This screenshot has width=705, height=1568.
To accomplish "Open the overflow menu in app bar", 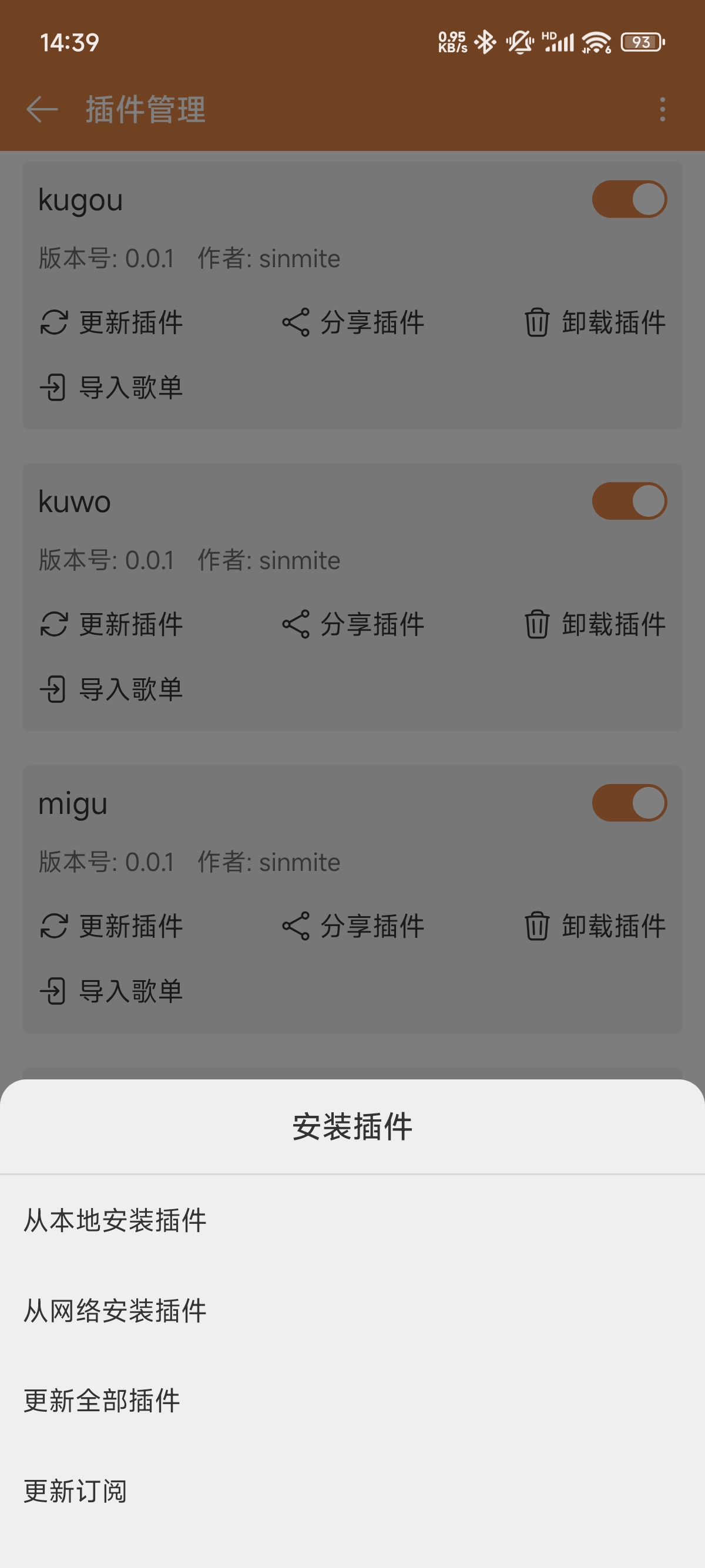I will pos(662,110).
